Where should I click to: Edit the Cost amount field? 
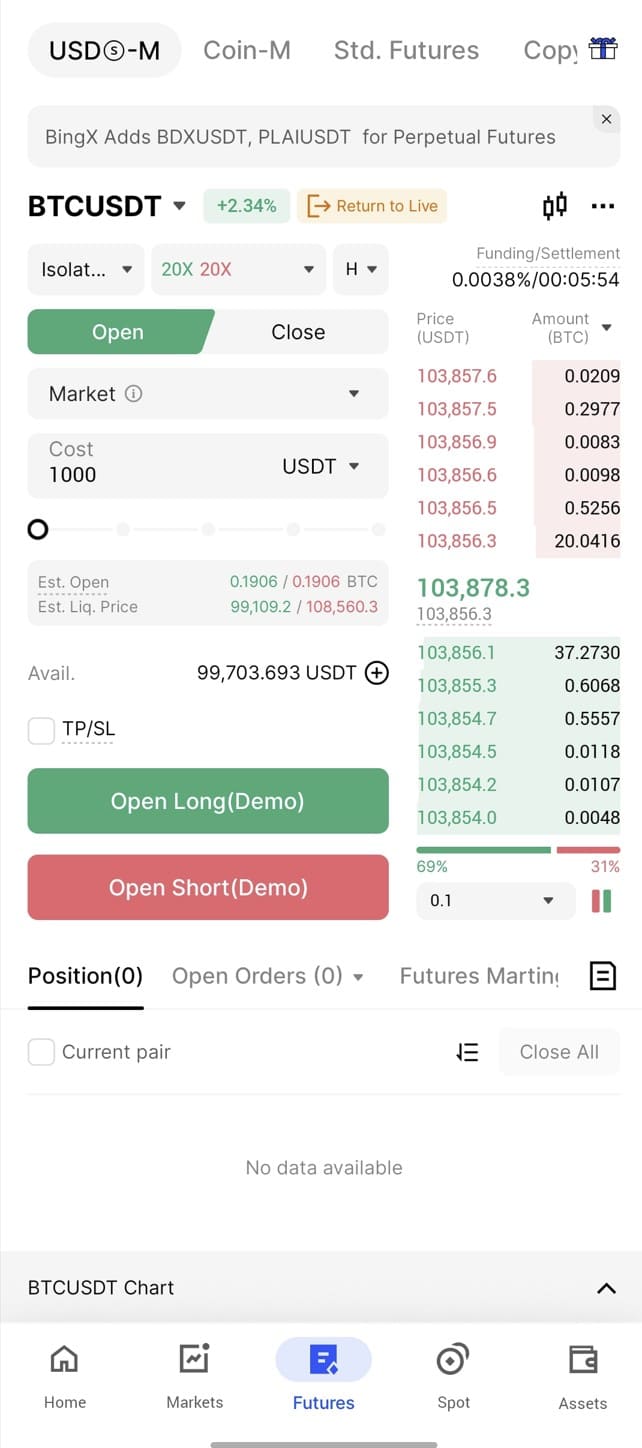pos(150,474)
